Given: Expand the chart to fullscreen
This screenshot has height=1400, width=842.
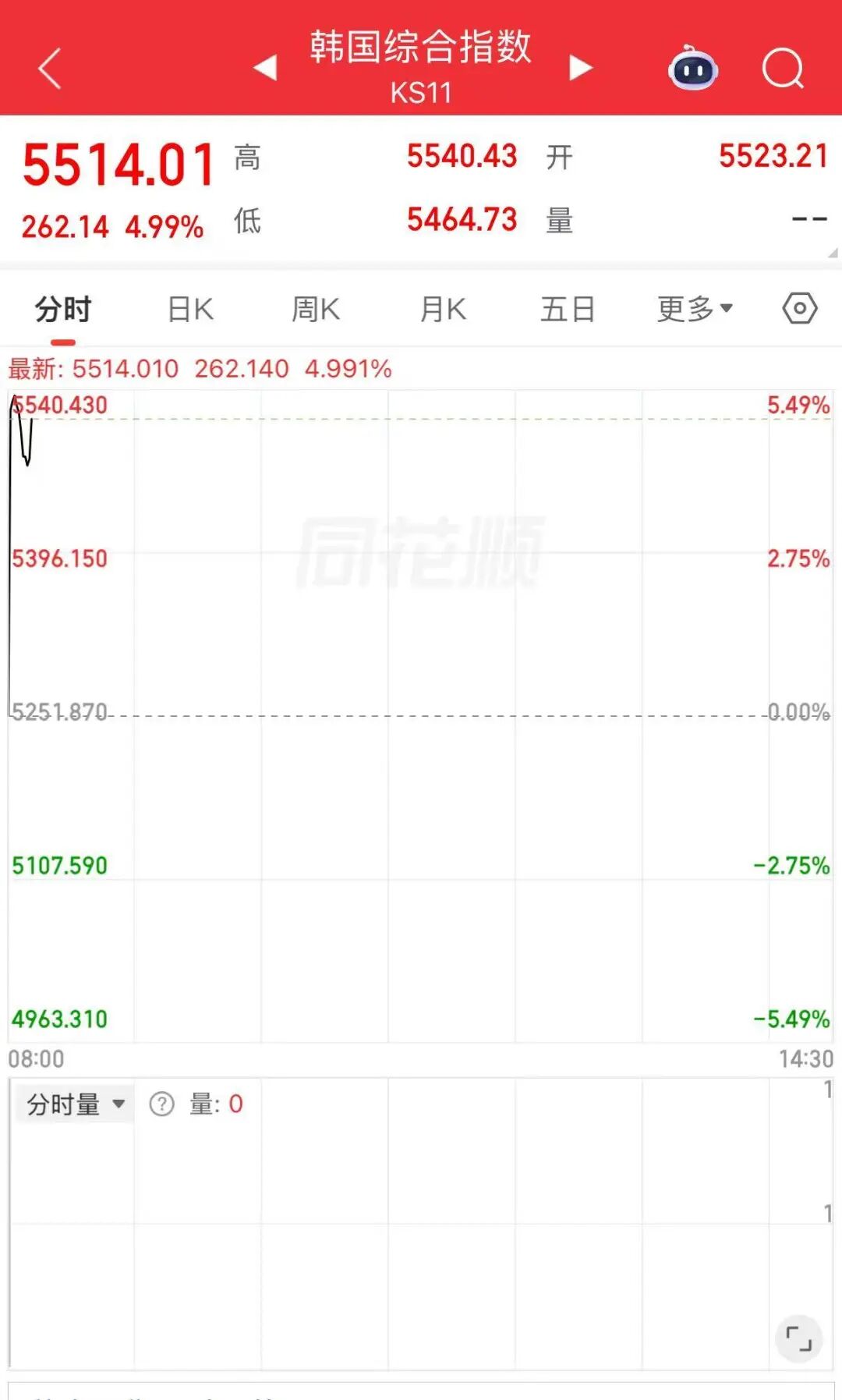Looking at the screenshot, I should click(798, 1338).
